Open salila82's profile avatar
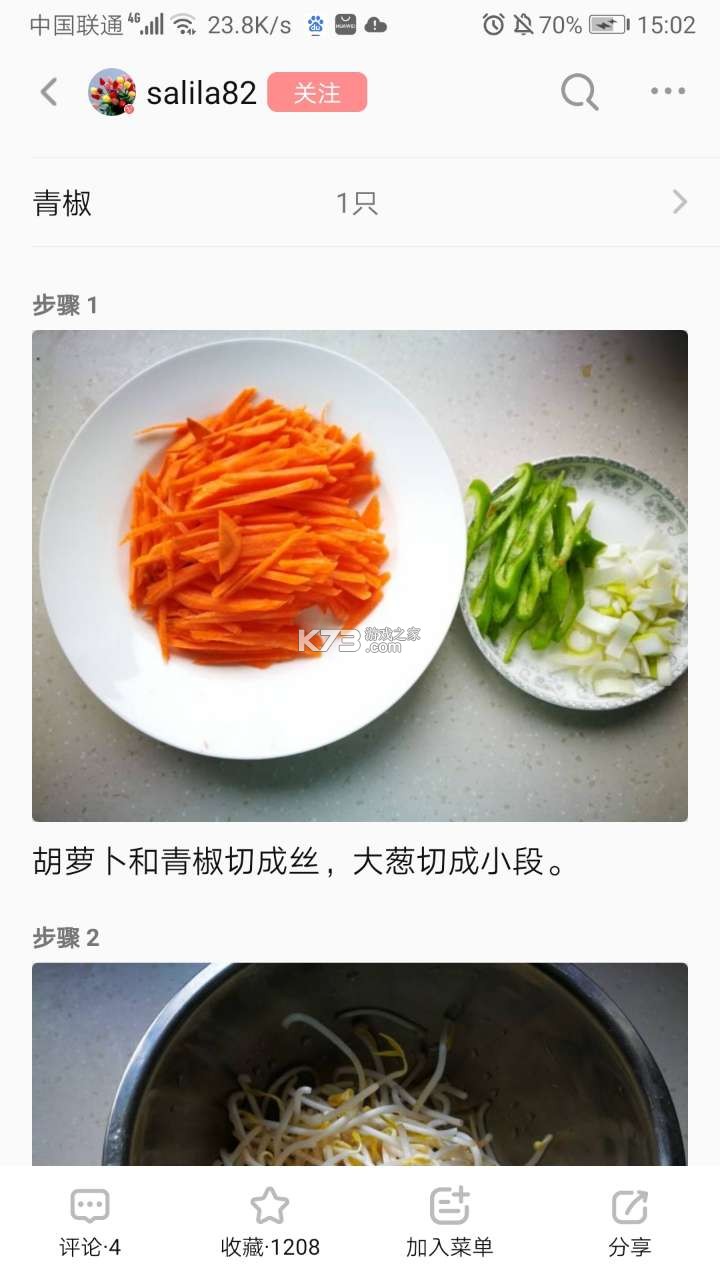This screenshot has height=1280, width=720. point(112,92)
